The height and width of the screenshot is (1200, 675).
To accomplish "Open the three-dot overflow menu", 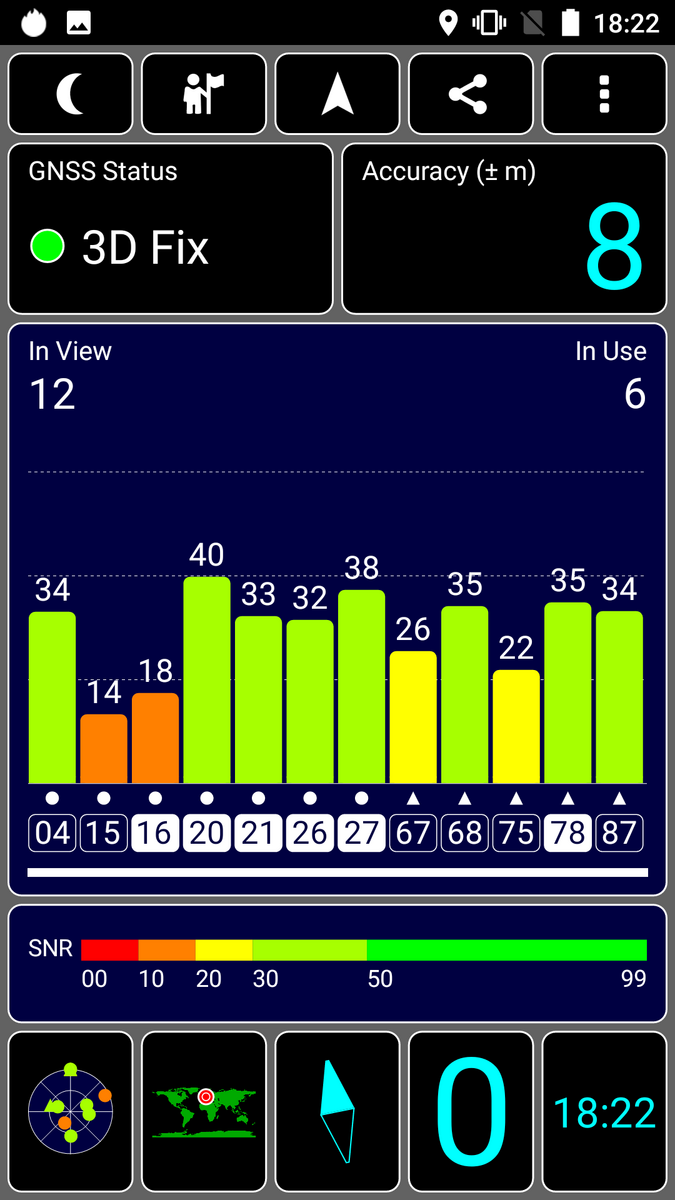I will coord(604,94).
